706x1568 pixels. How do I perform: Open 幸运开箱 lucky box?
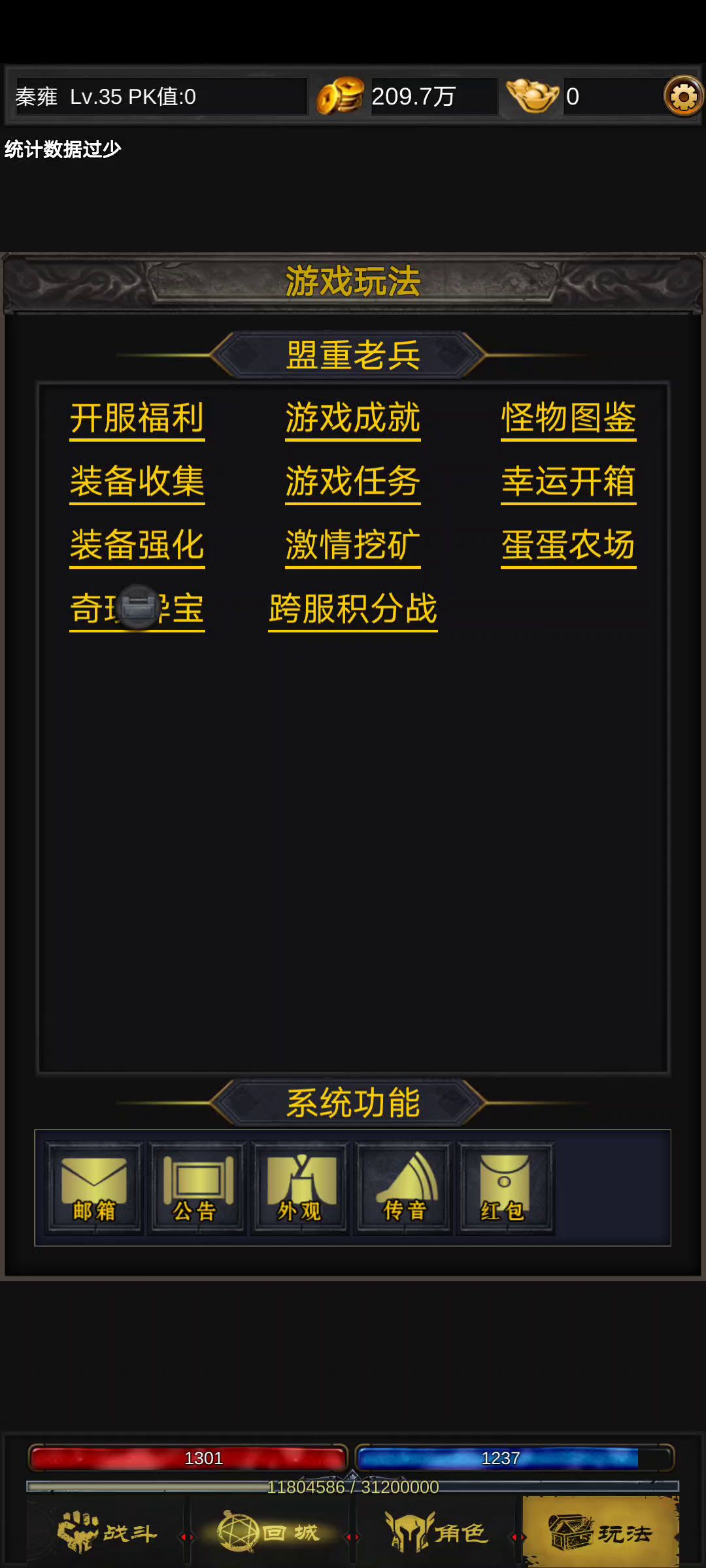click(569, 482)
